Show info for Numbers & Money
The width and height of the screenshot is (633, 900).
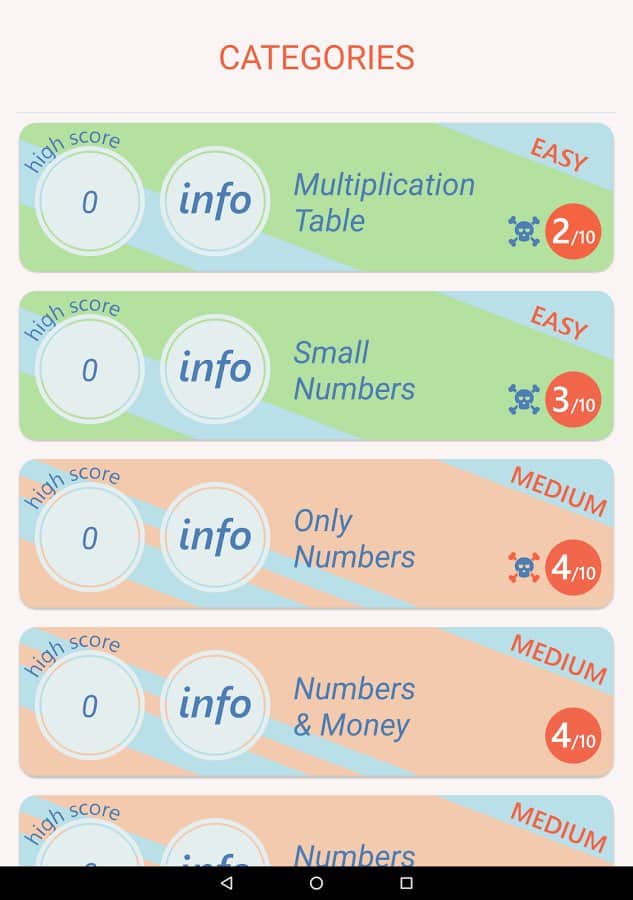[215, 704]
